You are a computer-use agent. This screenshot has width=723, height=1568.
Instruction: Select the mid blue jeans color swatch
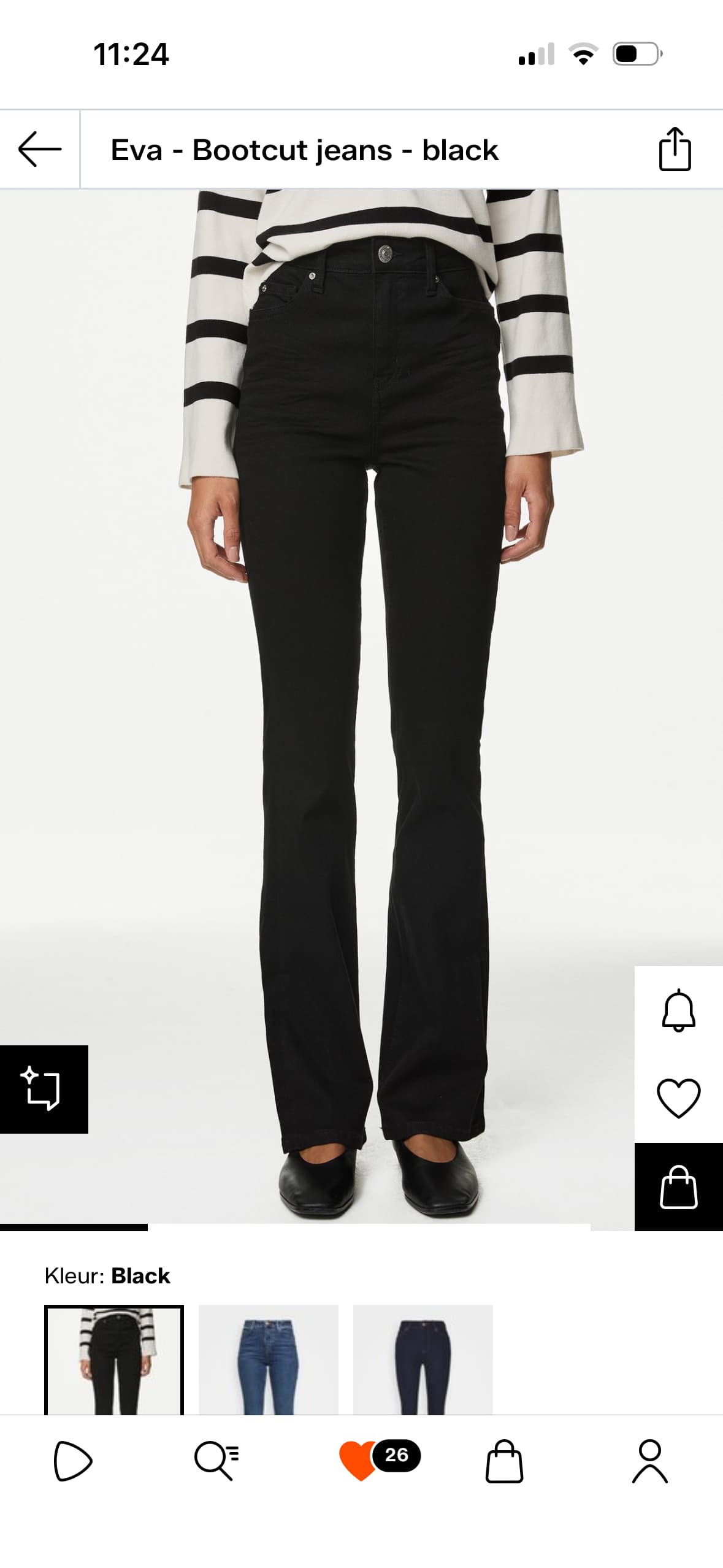(x=269, y=1361)
